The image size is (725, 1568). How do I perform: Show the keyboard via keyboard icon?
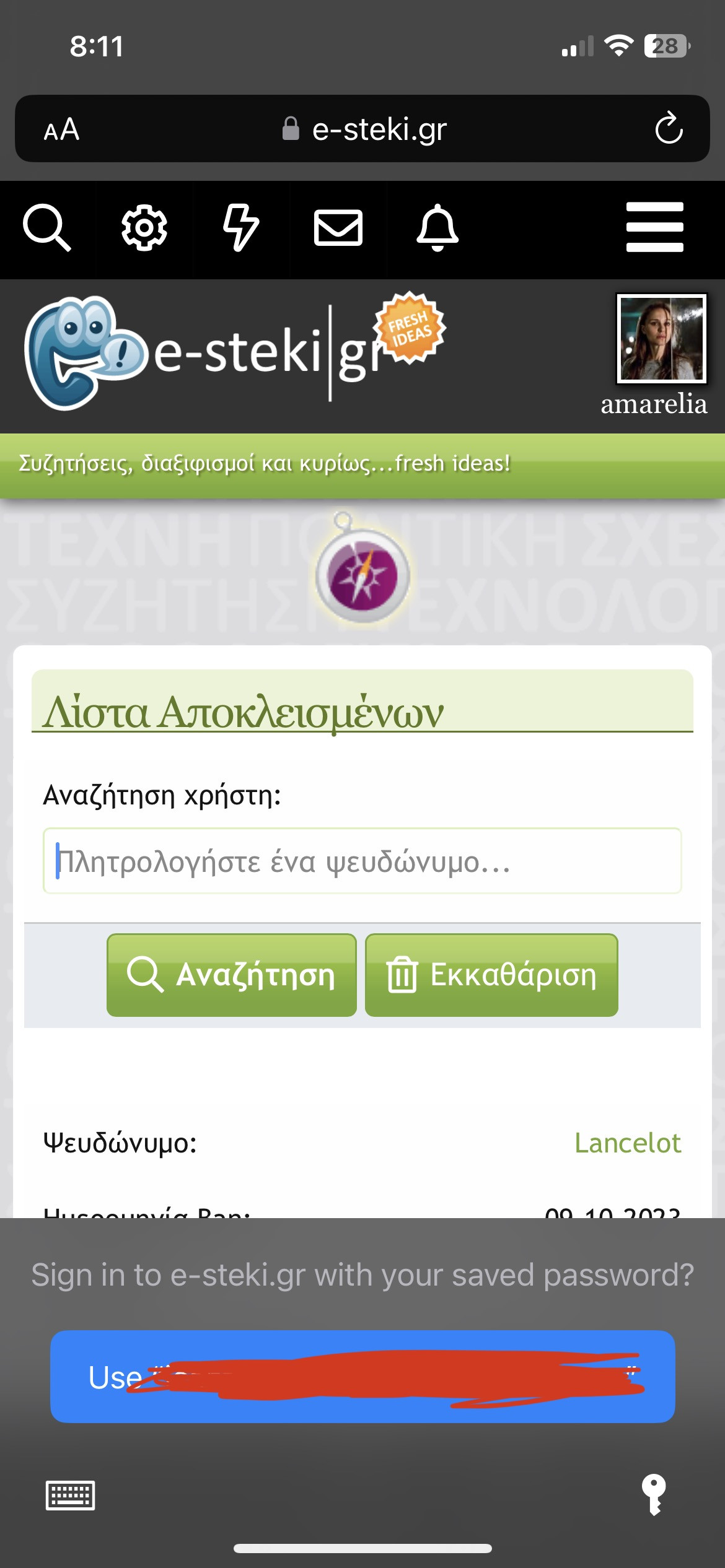pos(71,1496)
